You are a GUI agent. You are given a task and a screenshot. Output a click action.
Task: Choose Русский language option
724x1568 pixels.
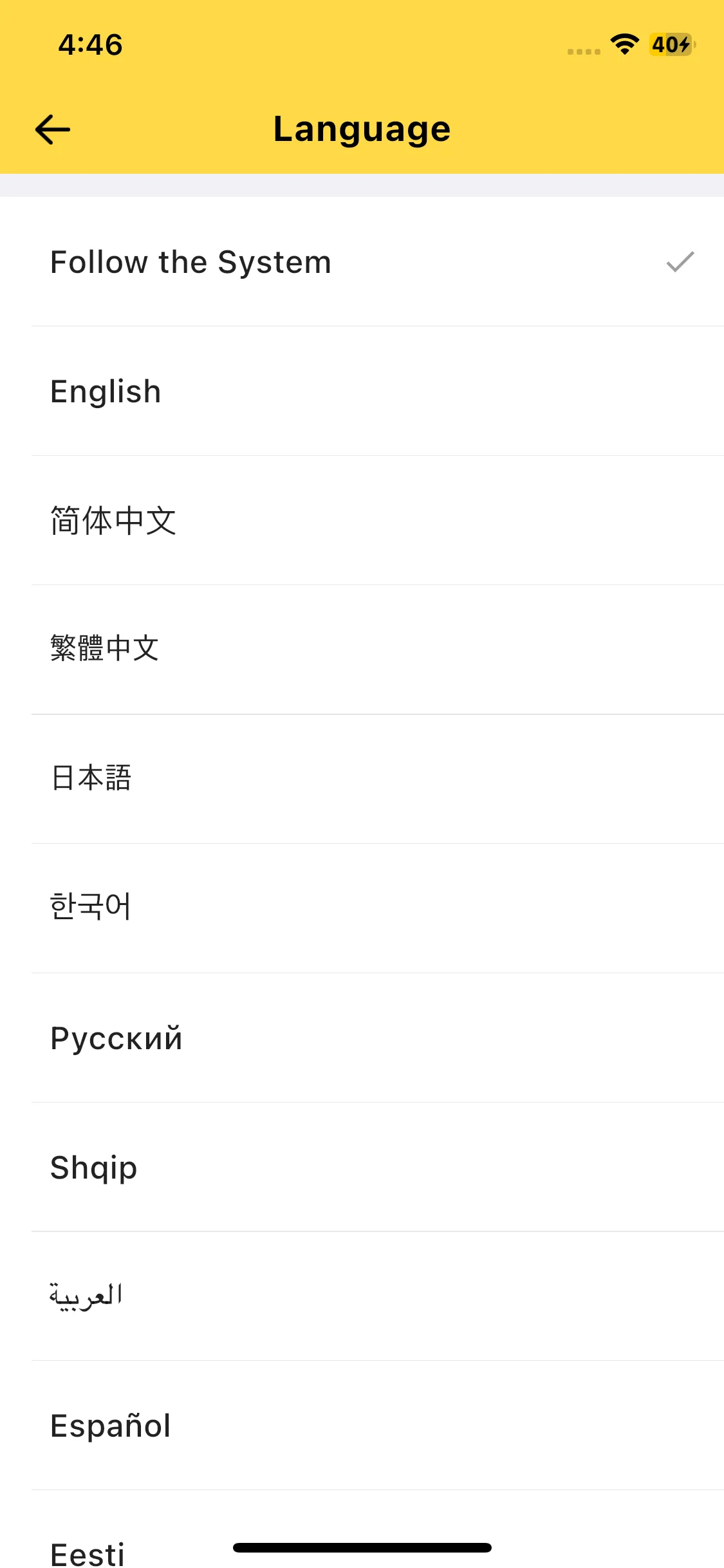tap(362, 1038)
